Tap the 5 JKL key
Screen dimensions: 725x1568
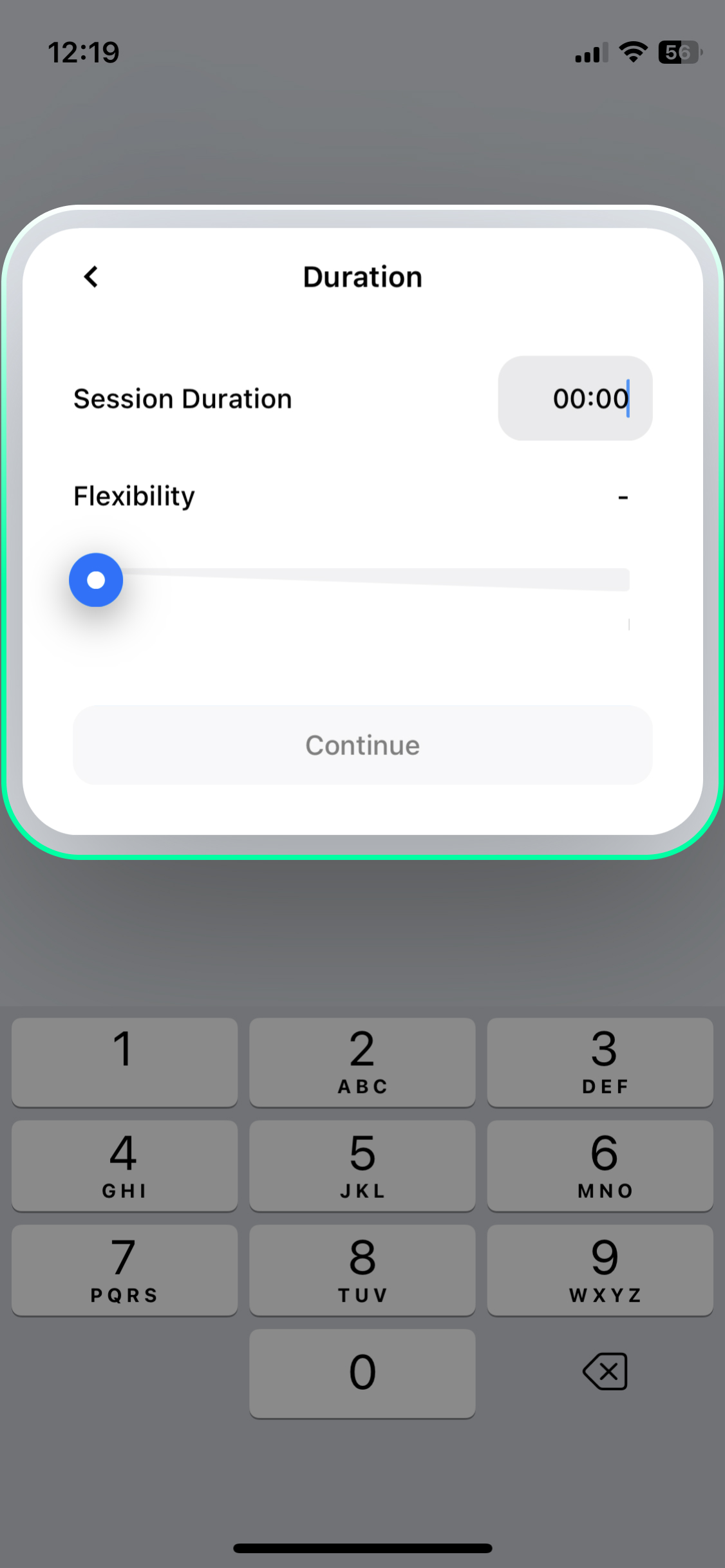362,1166
